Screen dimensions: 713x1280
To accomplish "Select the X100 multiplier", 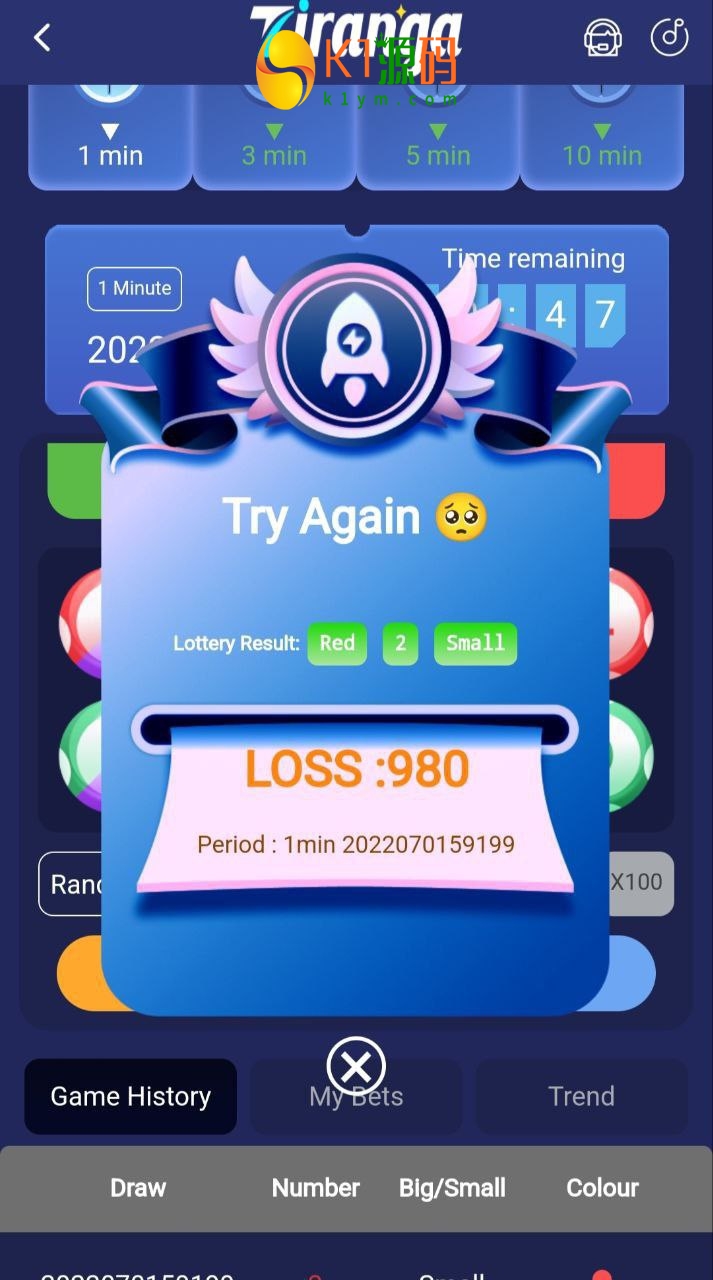I will (x=640, y=883).
